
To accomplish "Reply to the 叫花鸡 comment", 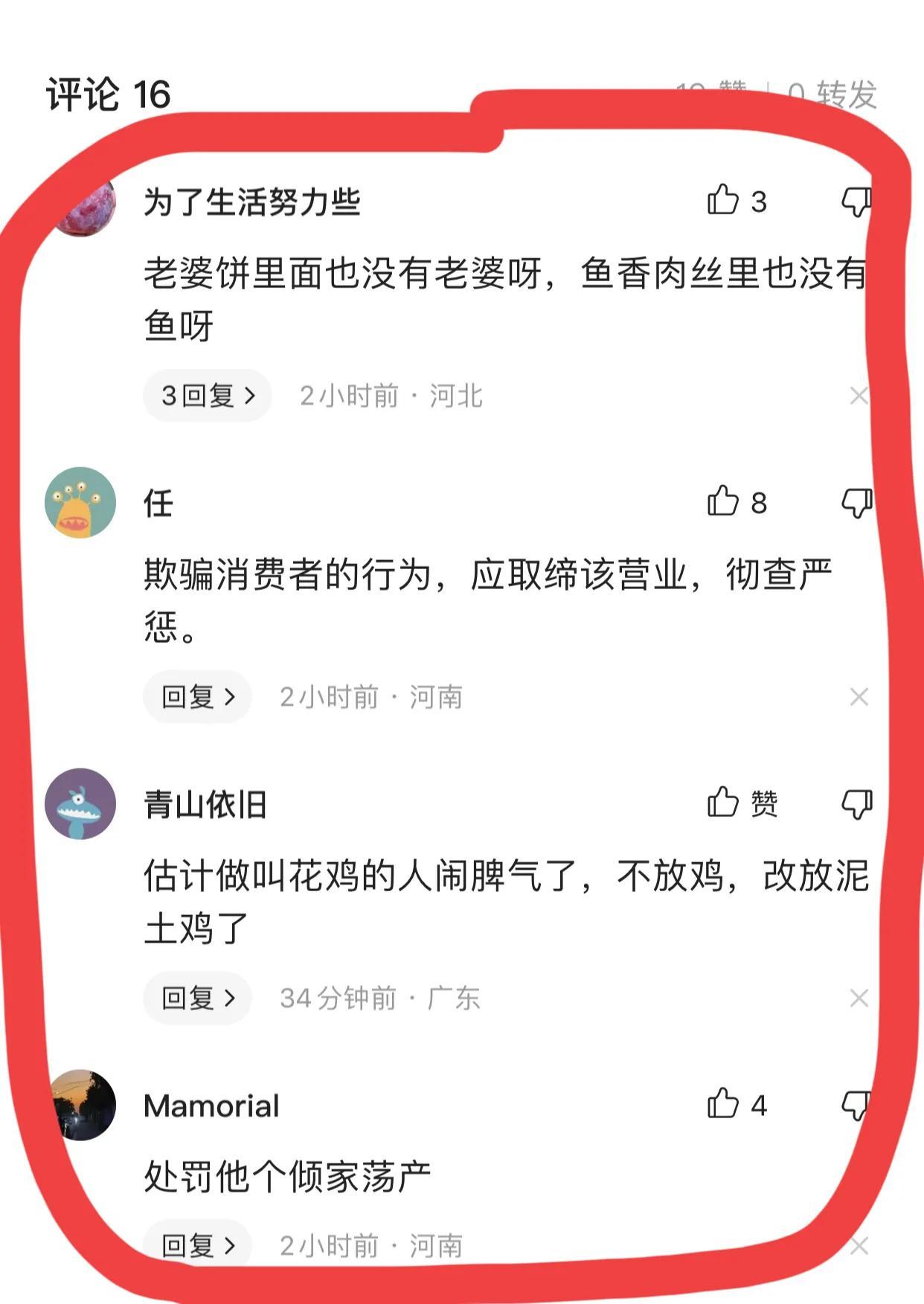I will tap(198, 998).
